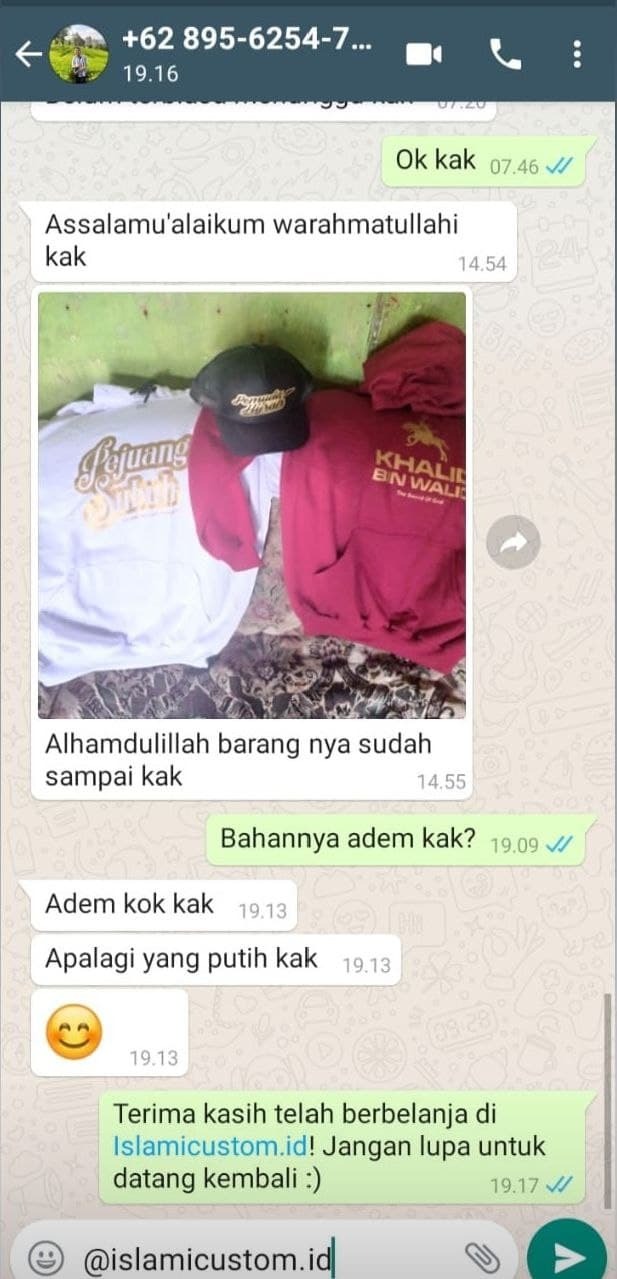Screen dimensions: 617x1279
Task: Go back to the chat list
Action: point(27,54)
